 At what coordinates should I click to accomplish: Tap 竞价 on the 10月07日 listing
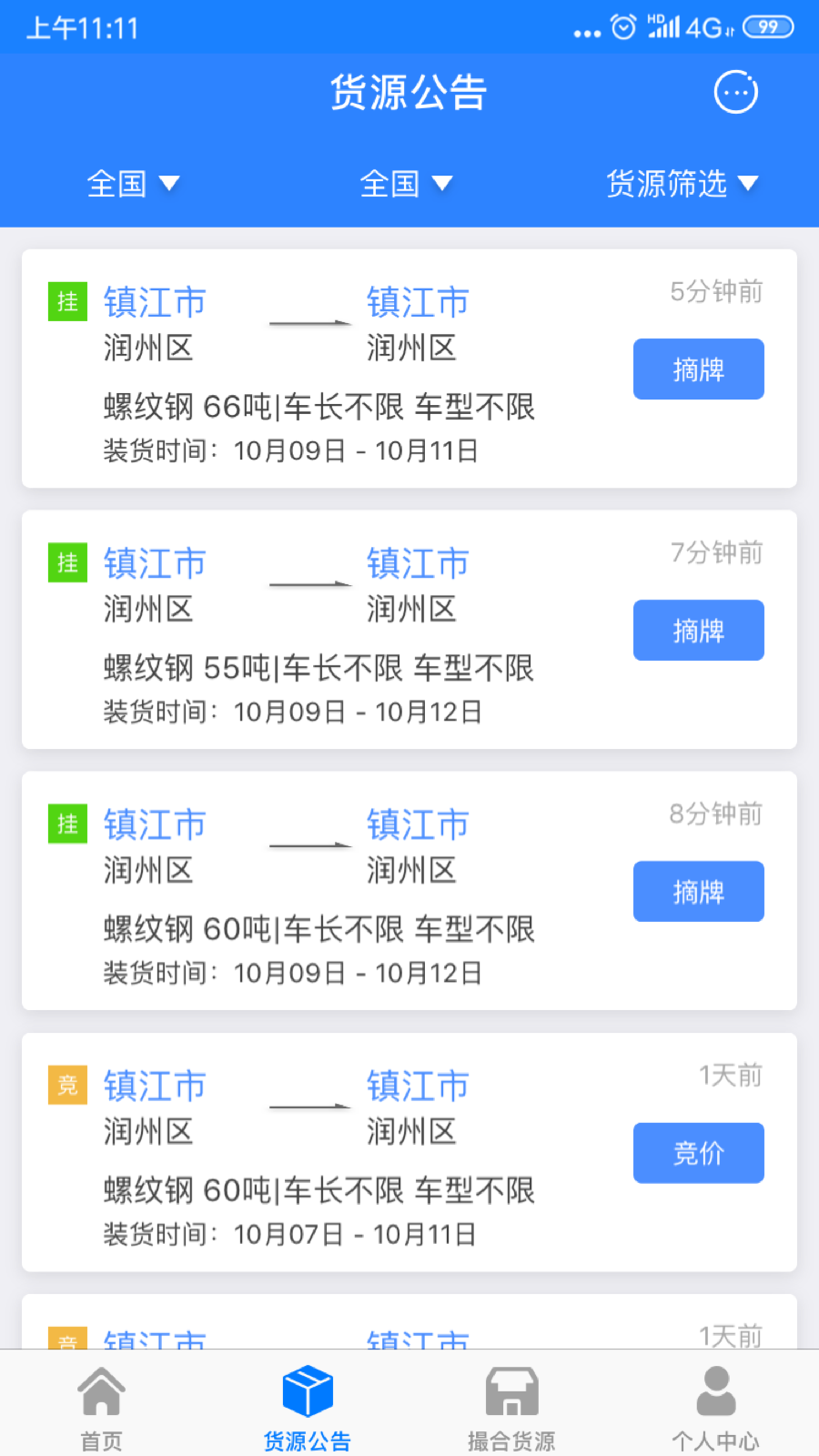point(698,1153)
